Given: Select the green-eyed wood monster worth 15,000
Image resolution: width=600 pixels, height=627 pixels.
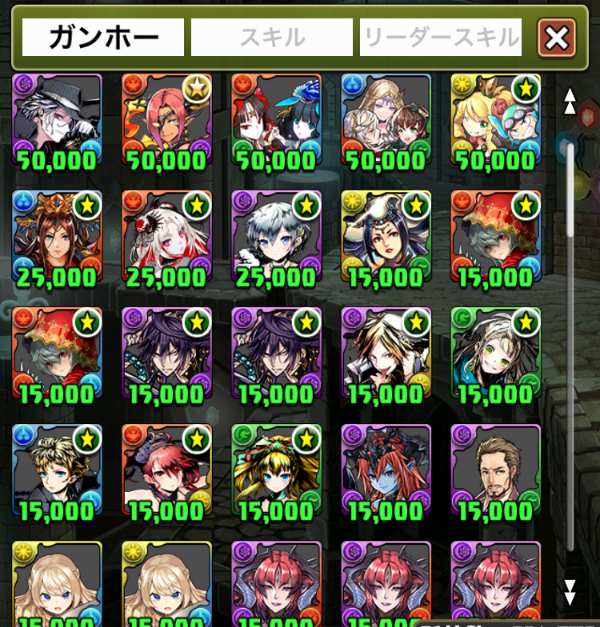Looking at the screenshot, I should click(x=495, y=352).
